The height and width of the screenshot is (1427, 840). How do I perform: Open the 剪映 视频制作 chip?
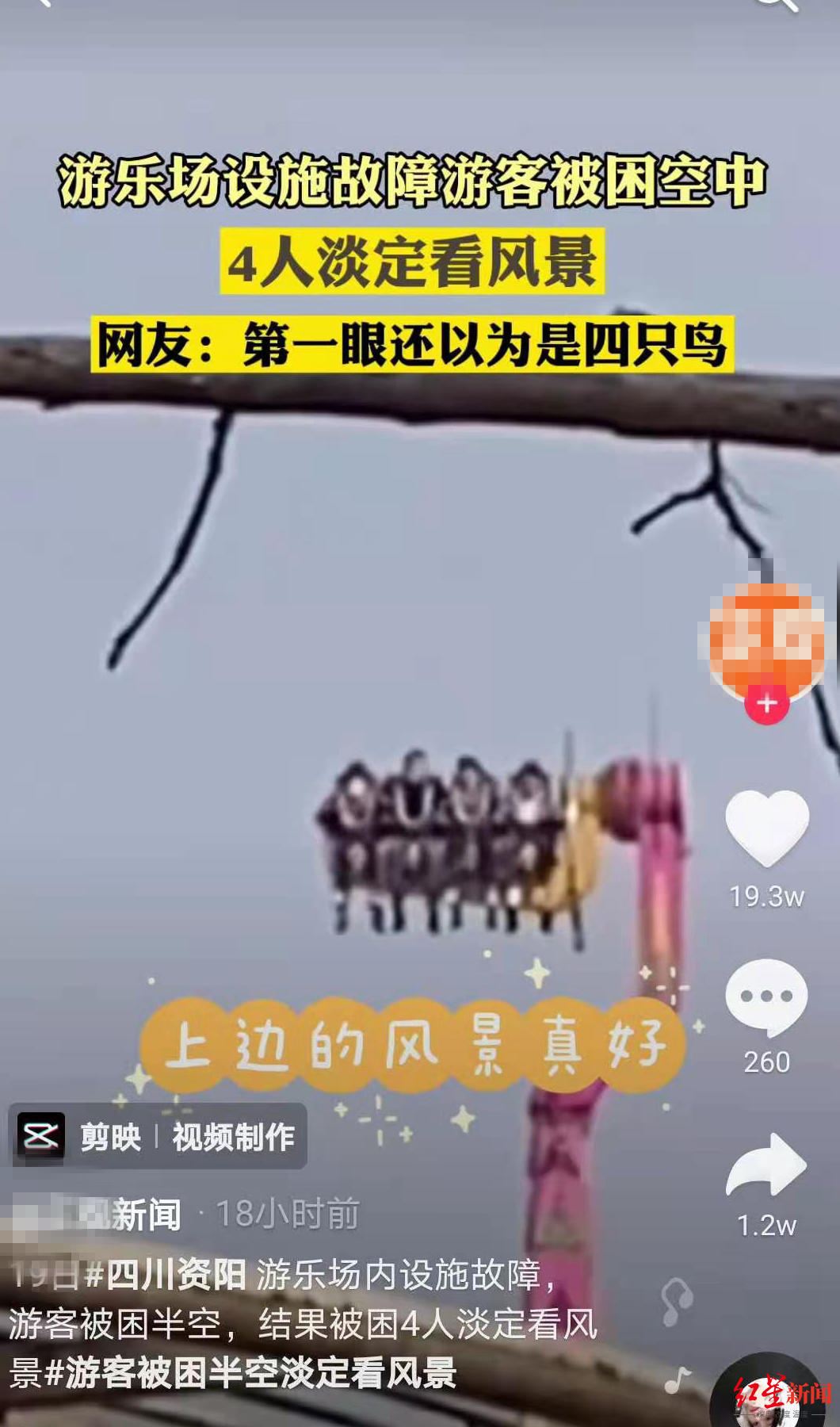158,1137
